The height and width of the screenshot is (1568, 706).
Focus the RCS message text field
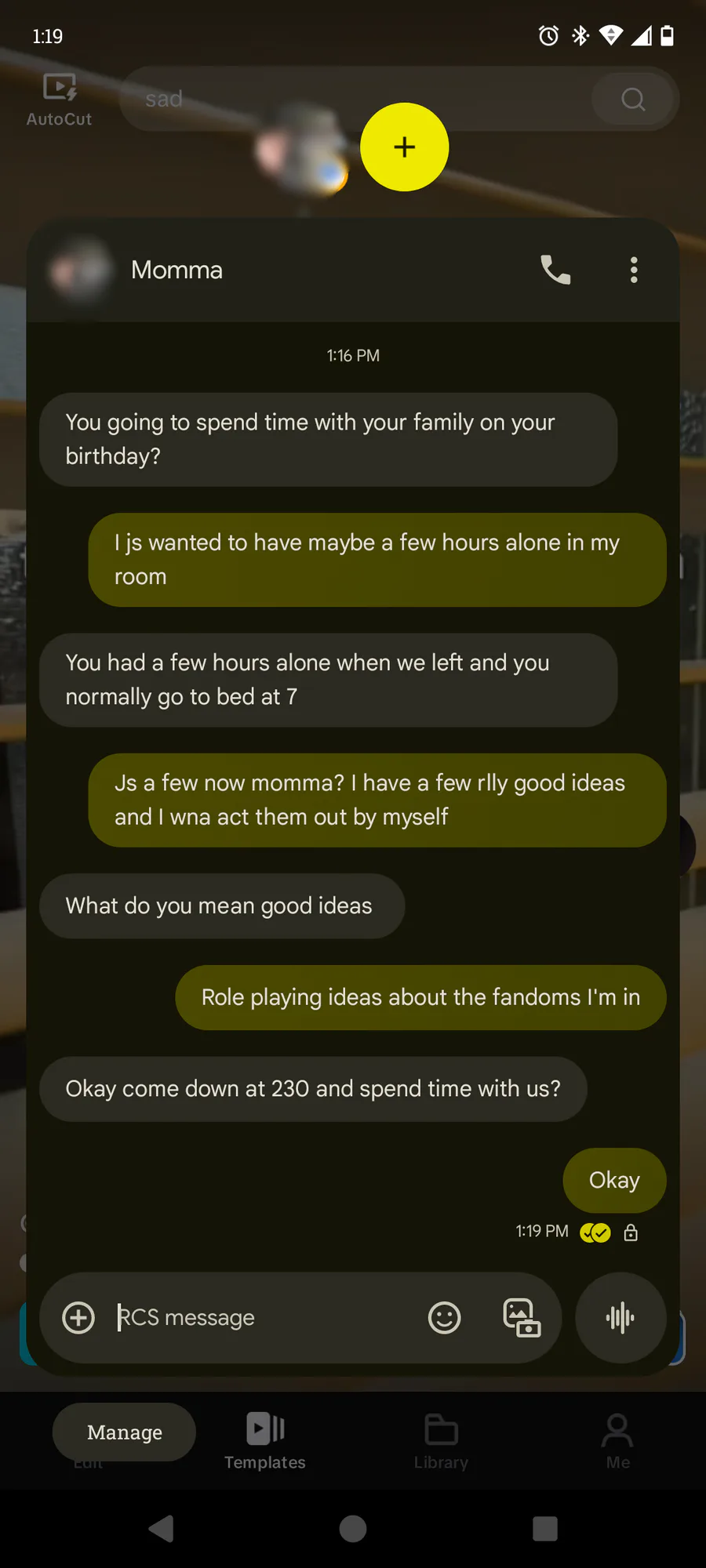(x=259, y=1317)
